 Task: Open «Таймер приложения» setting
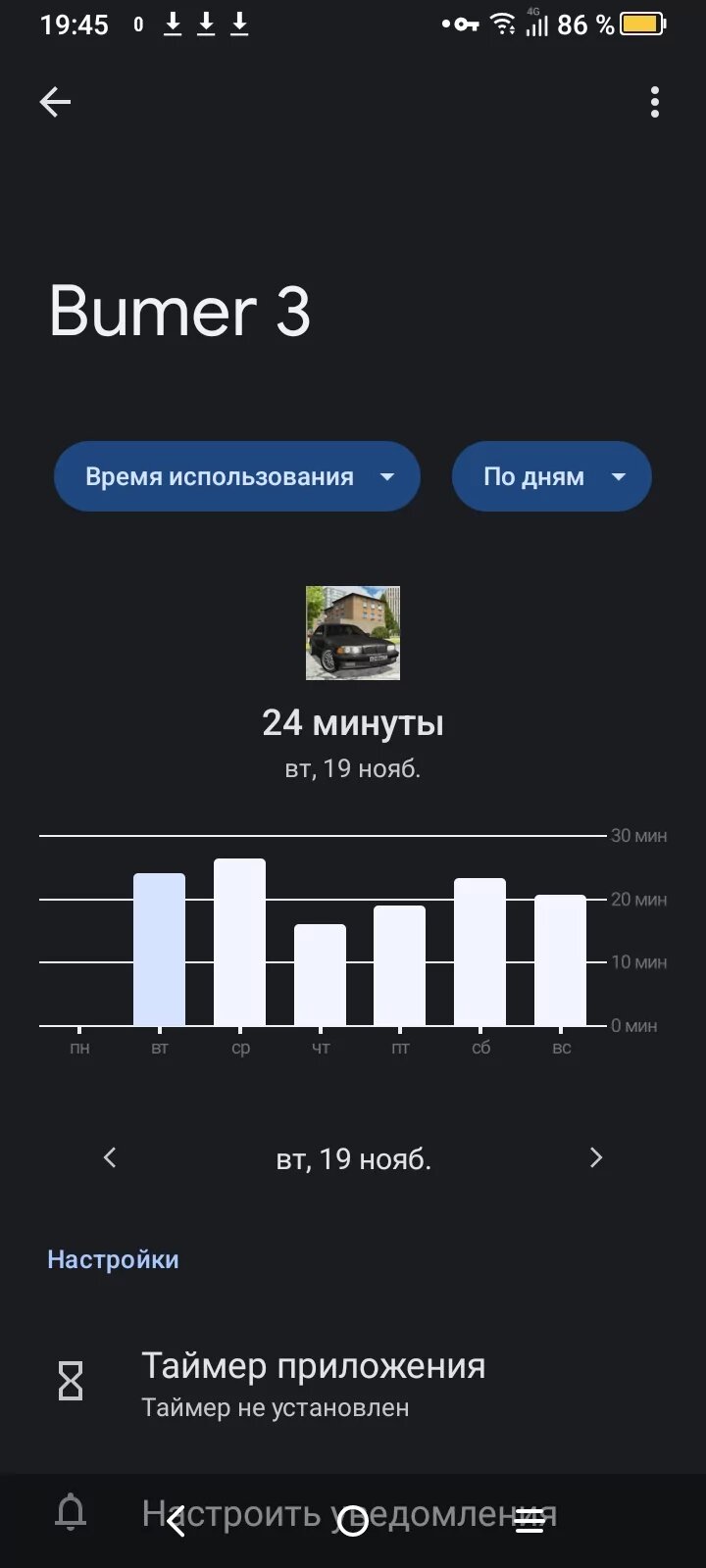[x=314, y=1383]
